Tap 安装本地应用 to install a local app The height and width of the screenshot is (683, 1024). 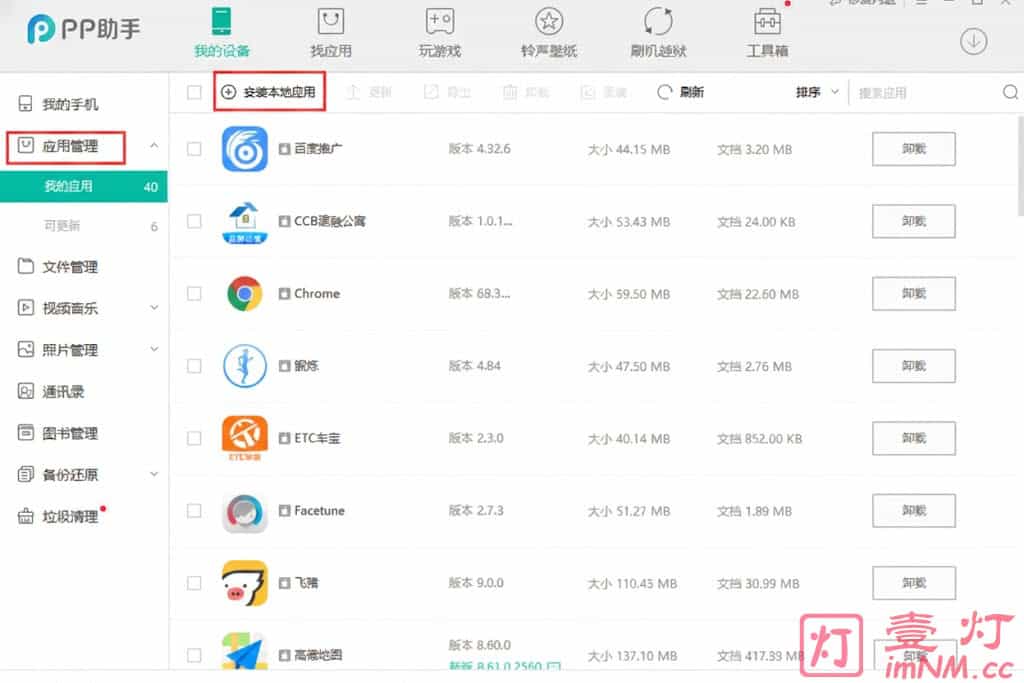click(x=268, y=92)
